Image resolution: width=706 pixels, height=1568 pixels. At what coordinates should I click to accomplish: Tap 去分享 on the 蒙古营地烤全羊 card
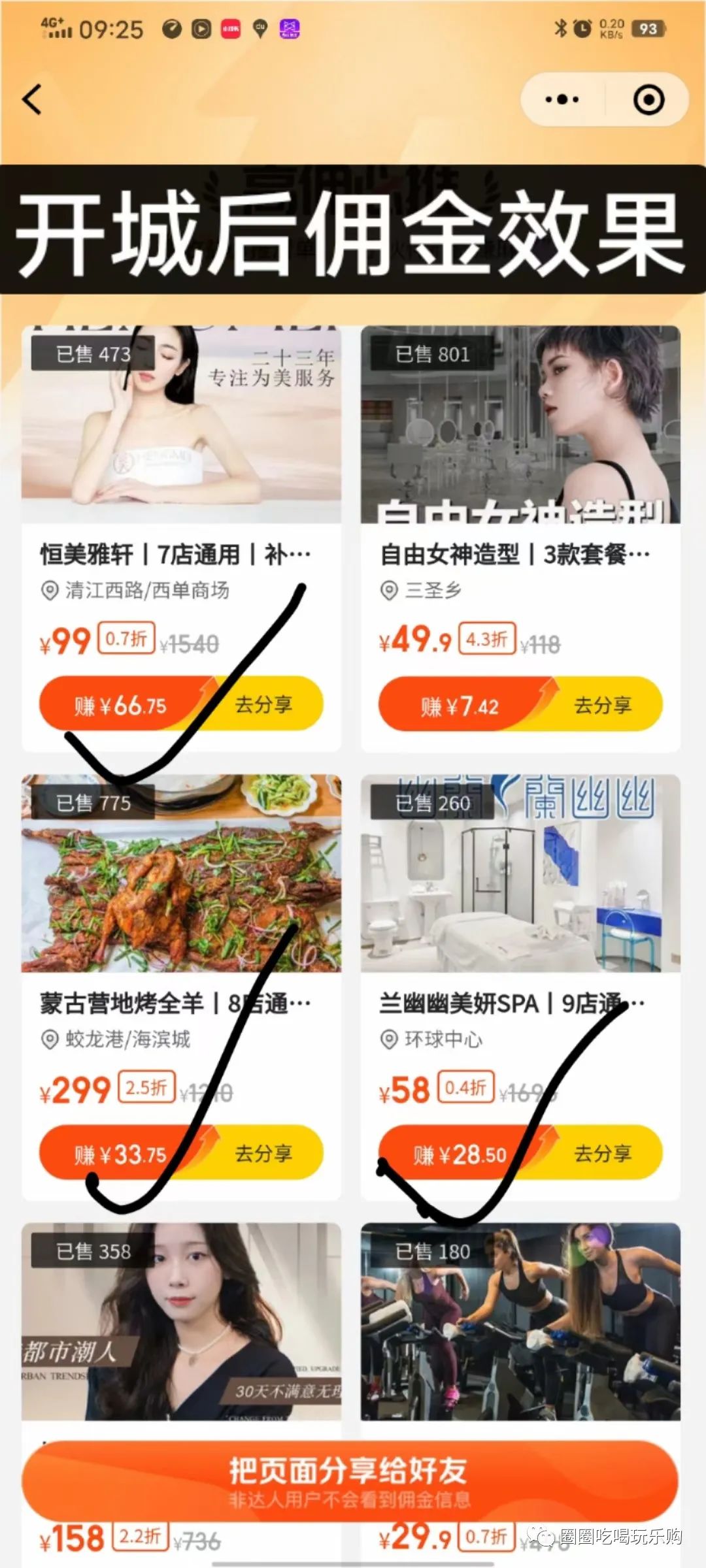(x=264, y=1154)
